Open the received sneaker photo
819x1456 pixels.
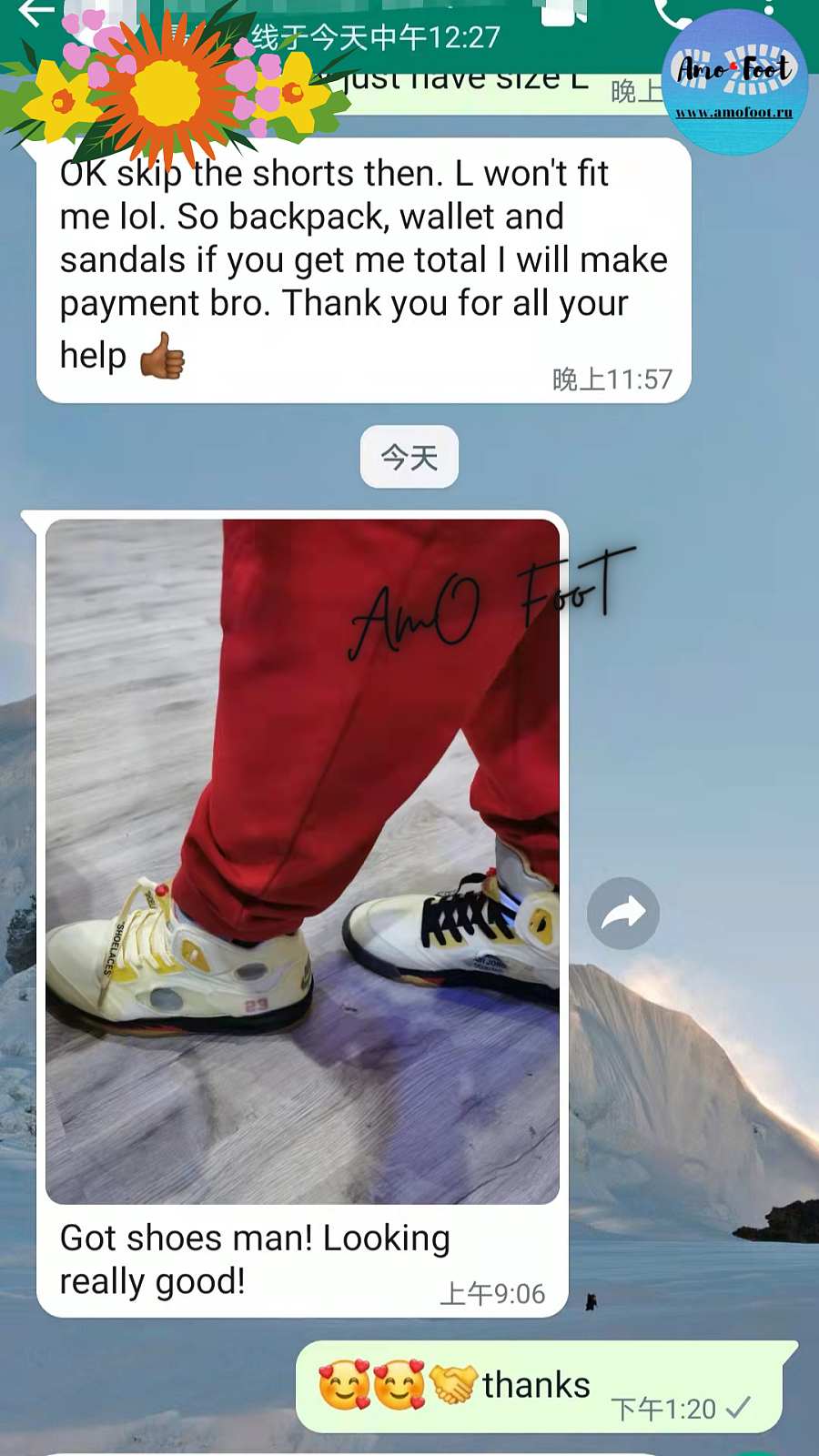[302, 861]
